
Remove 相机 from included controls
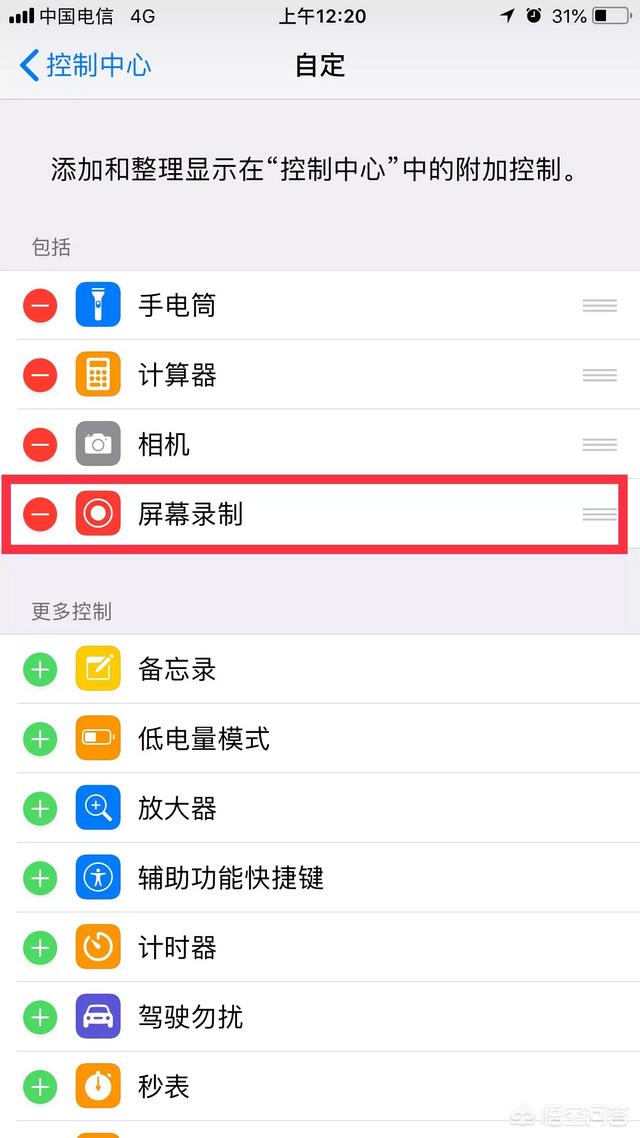click(x=40, y=444)
